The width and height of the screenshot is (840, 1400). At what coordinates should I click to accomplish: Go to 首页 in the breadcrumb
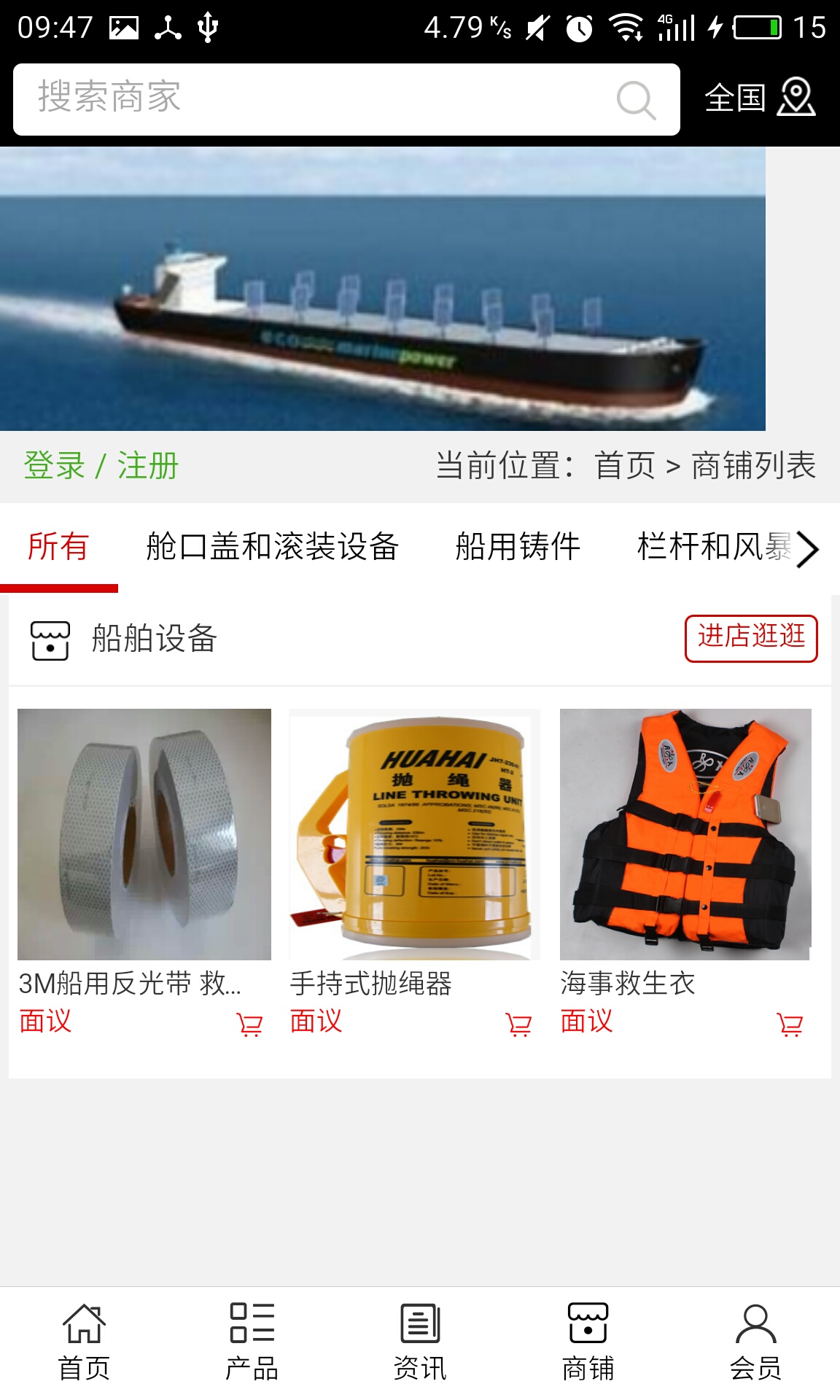click(x=625, y=466)
